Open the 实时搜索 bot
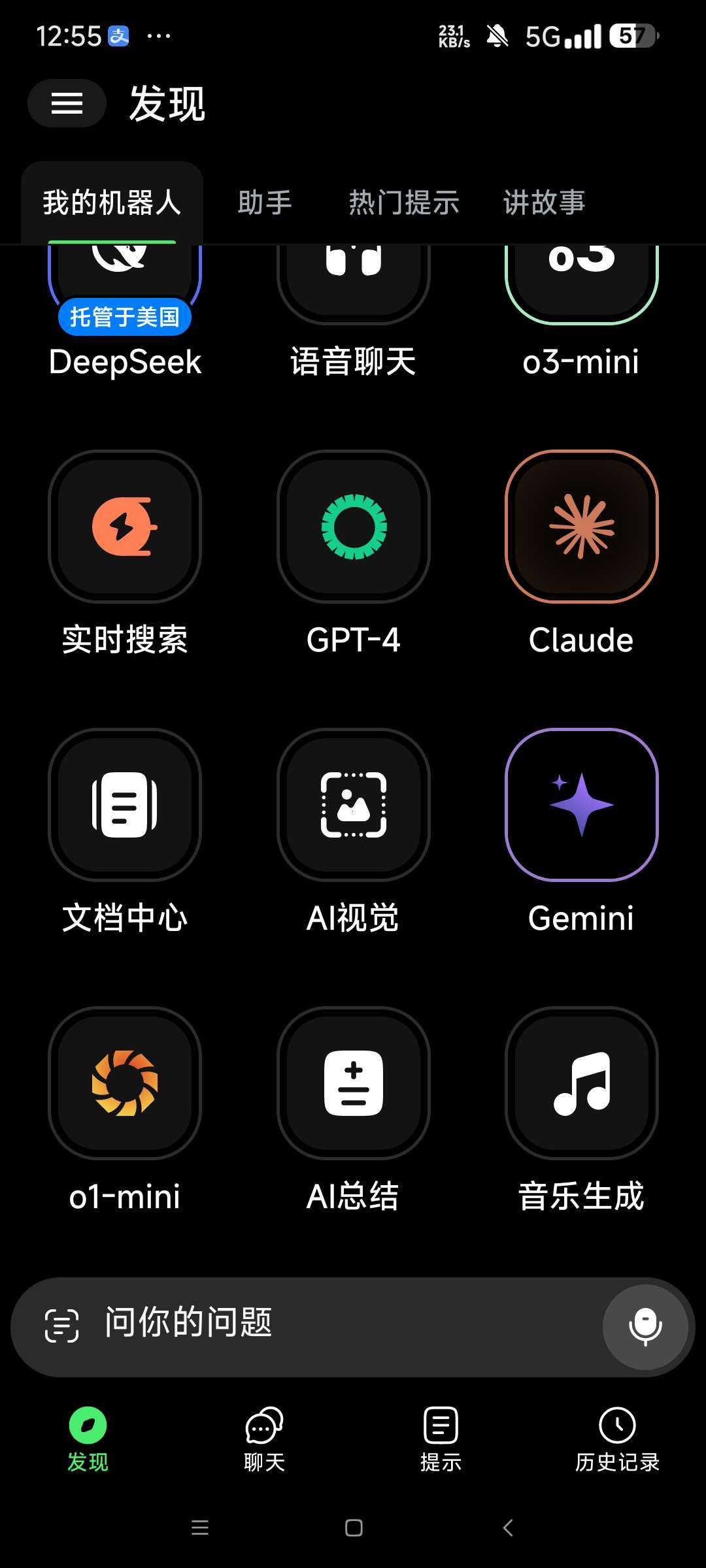This screenshot has height=1568, width=706. click(x=125, y=527)
